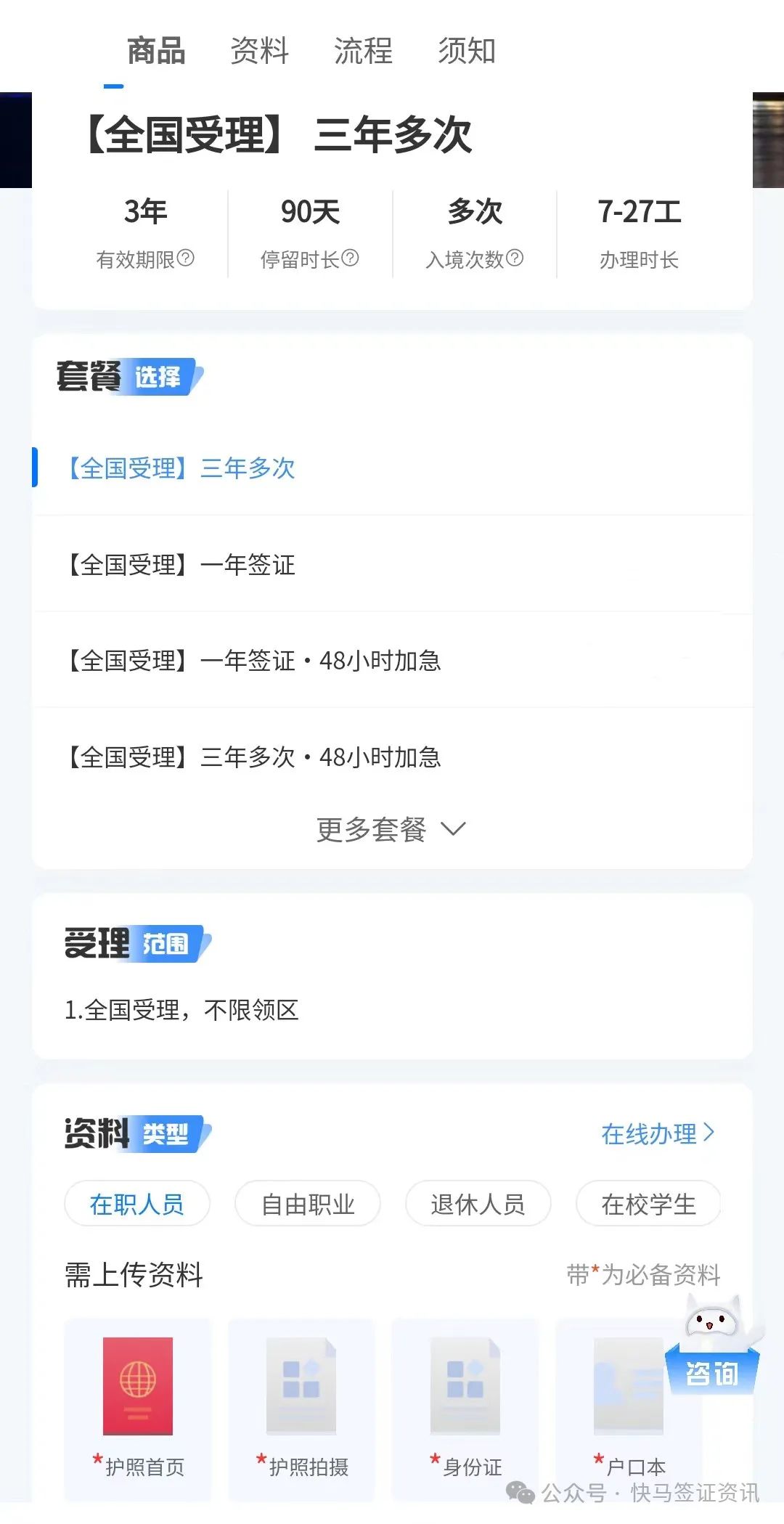Open the 须知 tab
Screen dimensions: 784x1524
[466, 52]
